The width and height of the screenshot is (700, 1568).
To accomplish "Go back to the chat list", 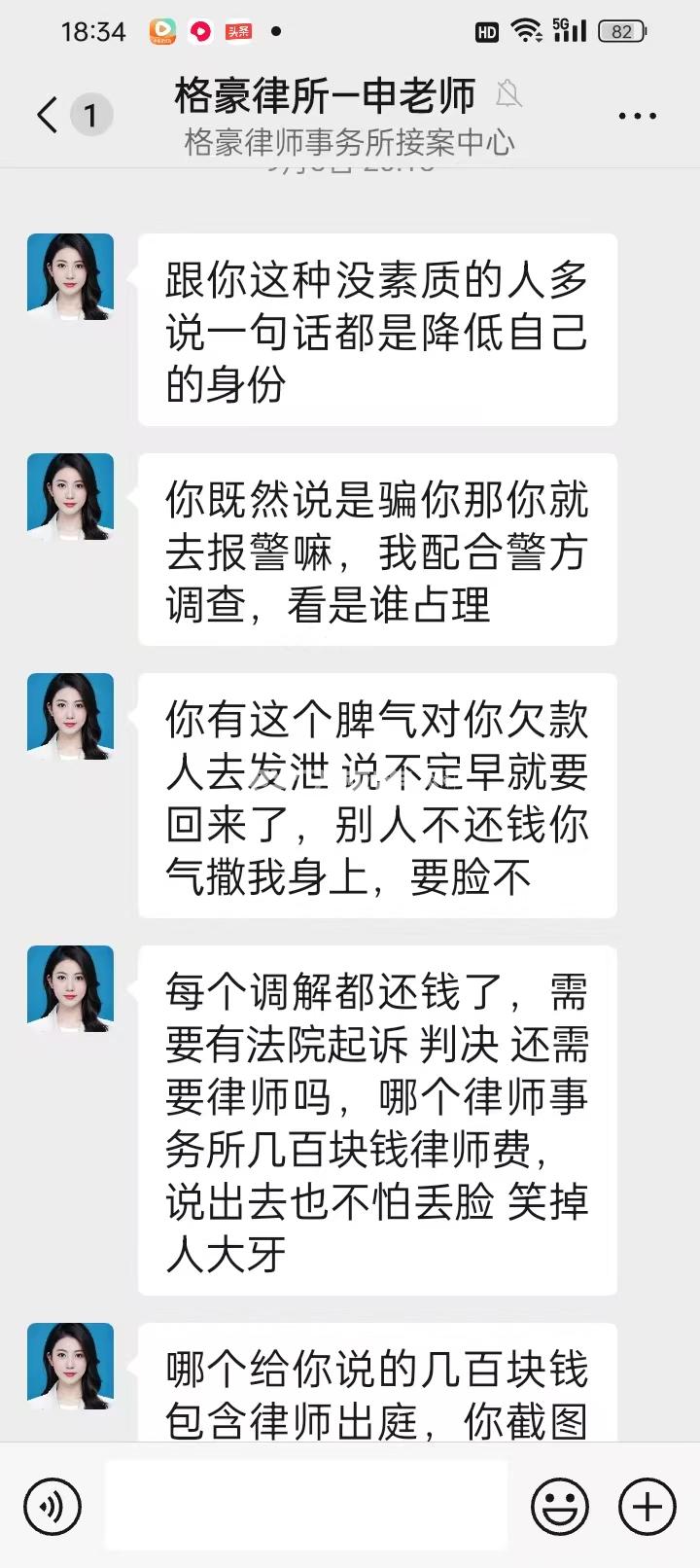I will [47, 115].
